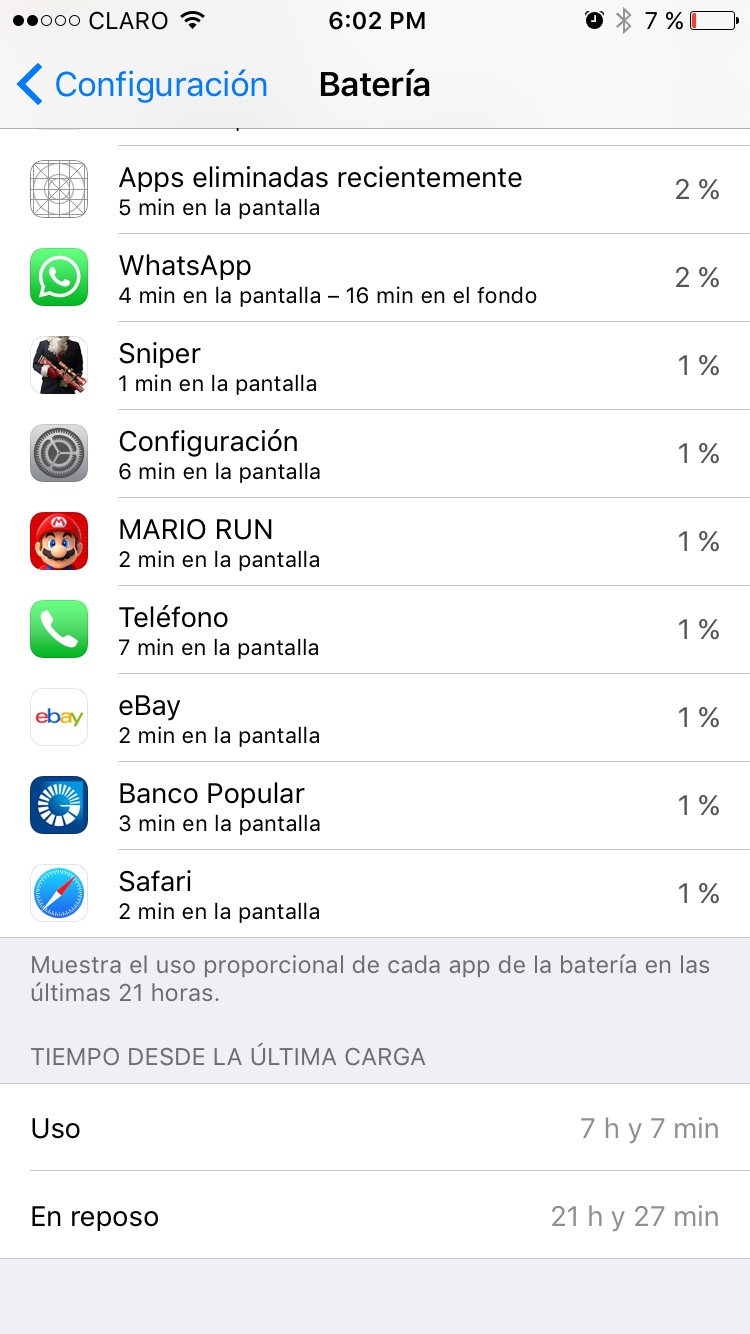750x1334 pixels.
Task: Select the Teléfono battery usage row
Action: click(375, 630)
